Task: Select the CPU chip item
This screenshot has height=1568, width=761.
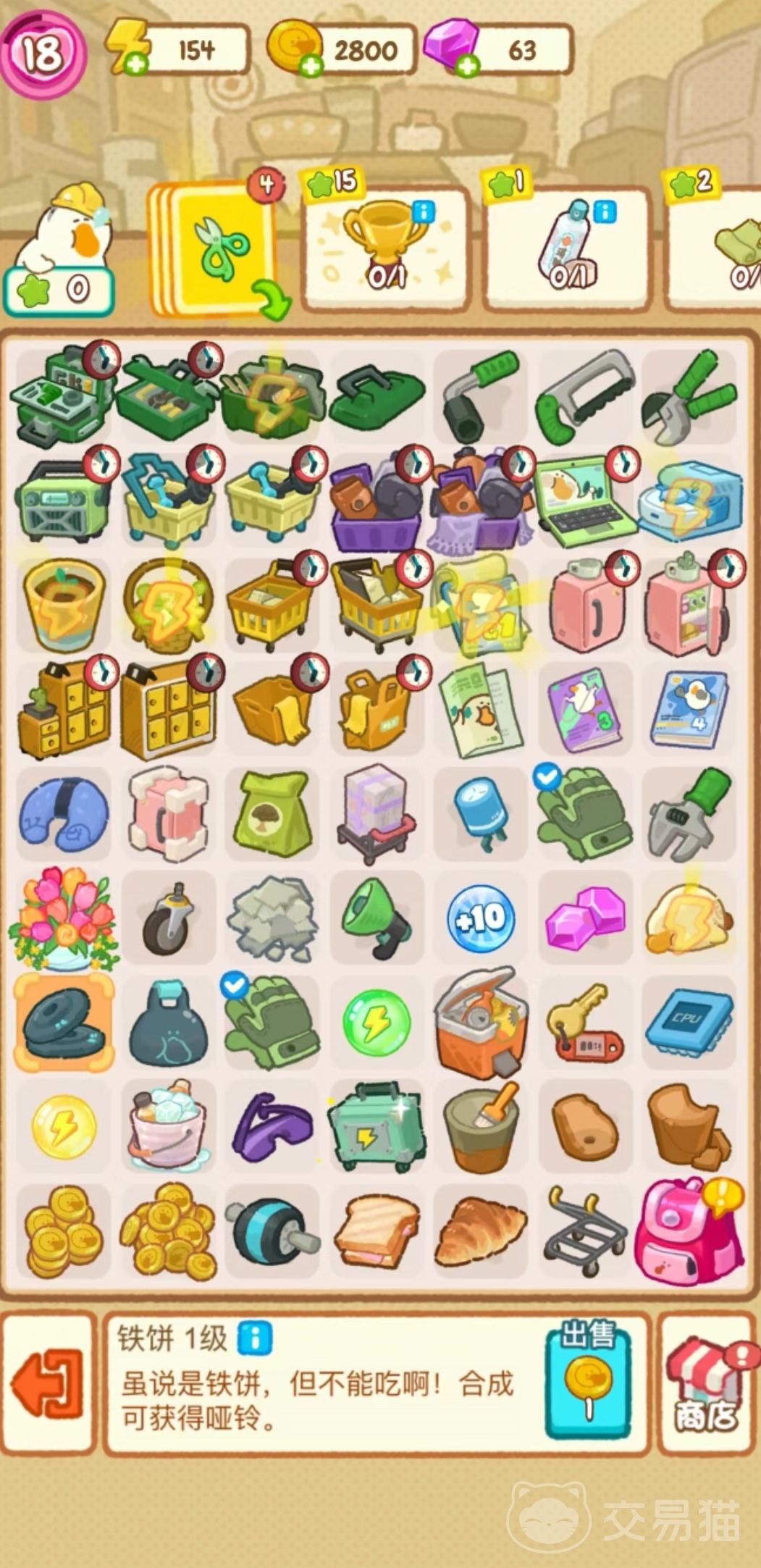Action: (x=689, y=1022)
